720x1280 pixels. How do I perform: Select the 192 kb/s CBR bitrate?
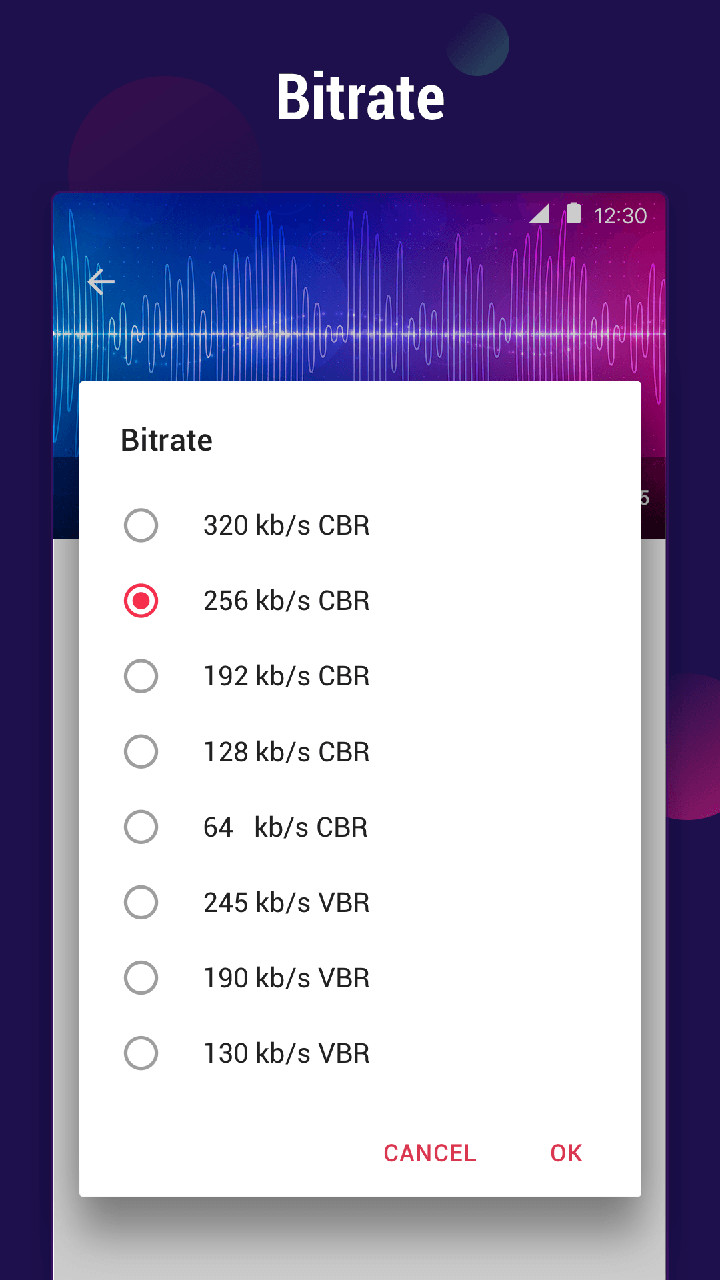(141, 676)
